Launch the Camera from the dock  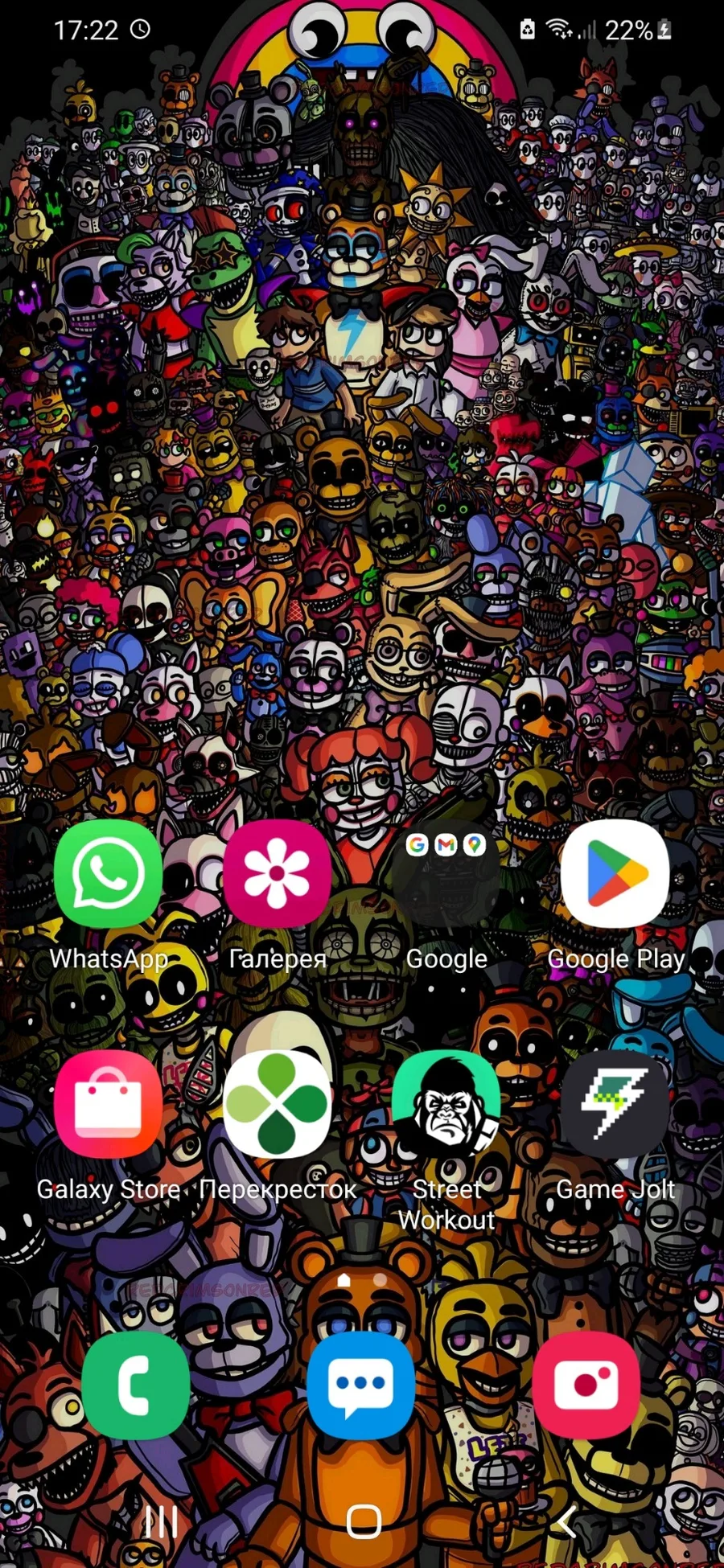coord(586,1385)
